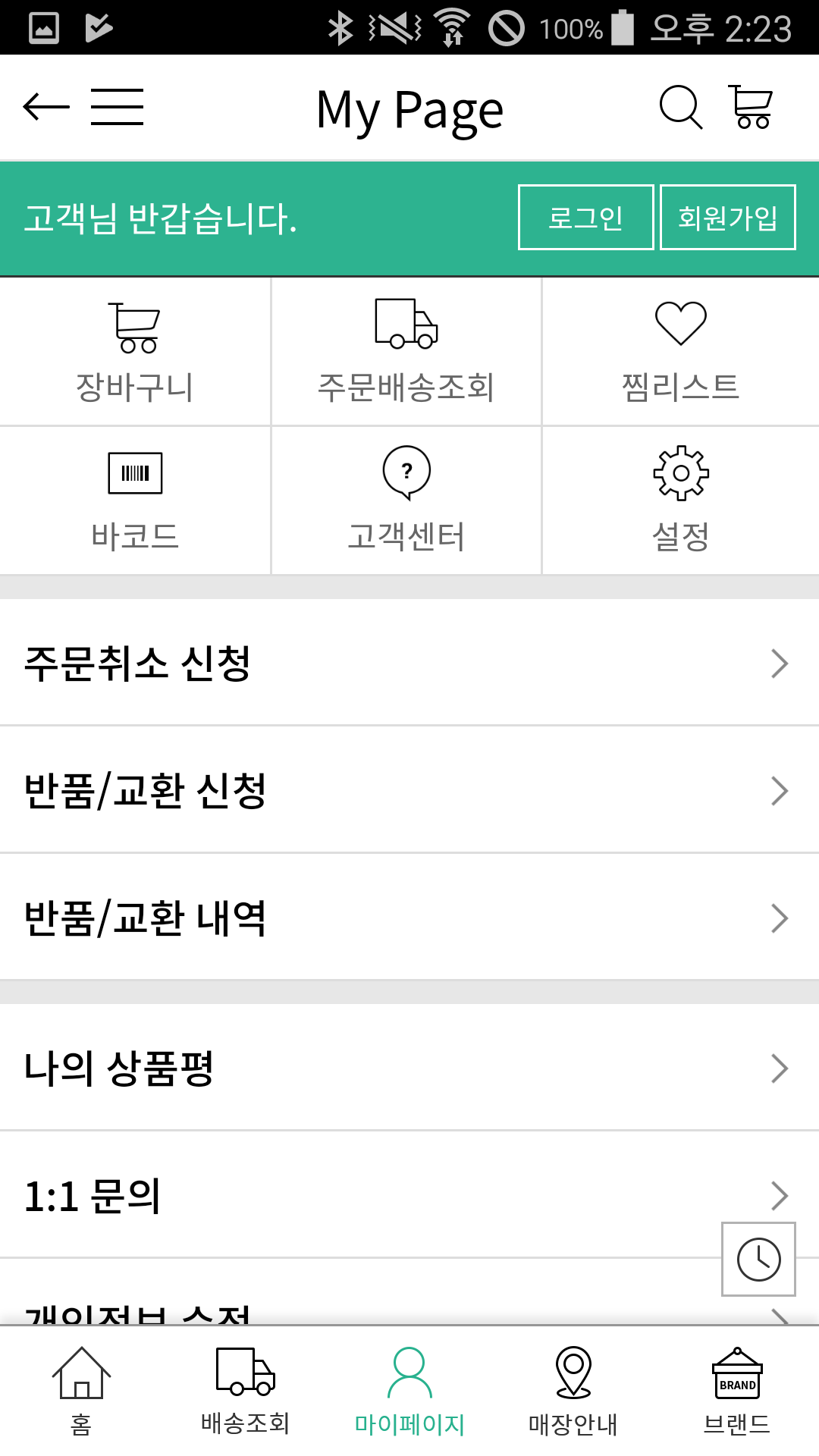Go back using the arrow icon
Image resolution: width=819 pixels, height=1456 pixels.
45,107
